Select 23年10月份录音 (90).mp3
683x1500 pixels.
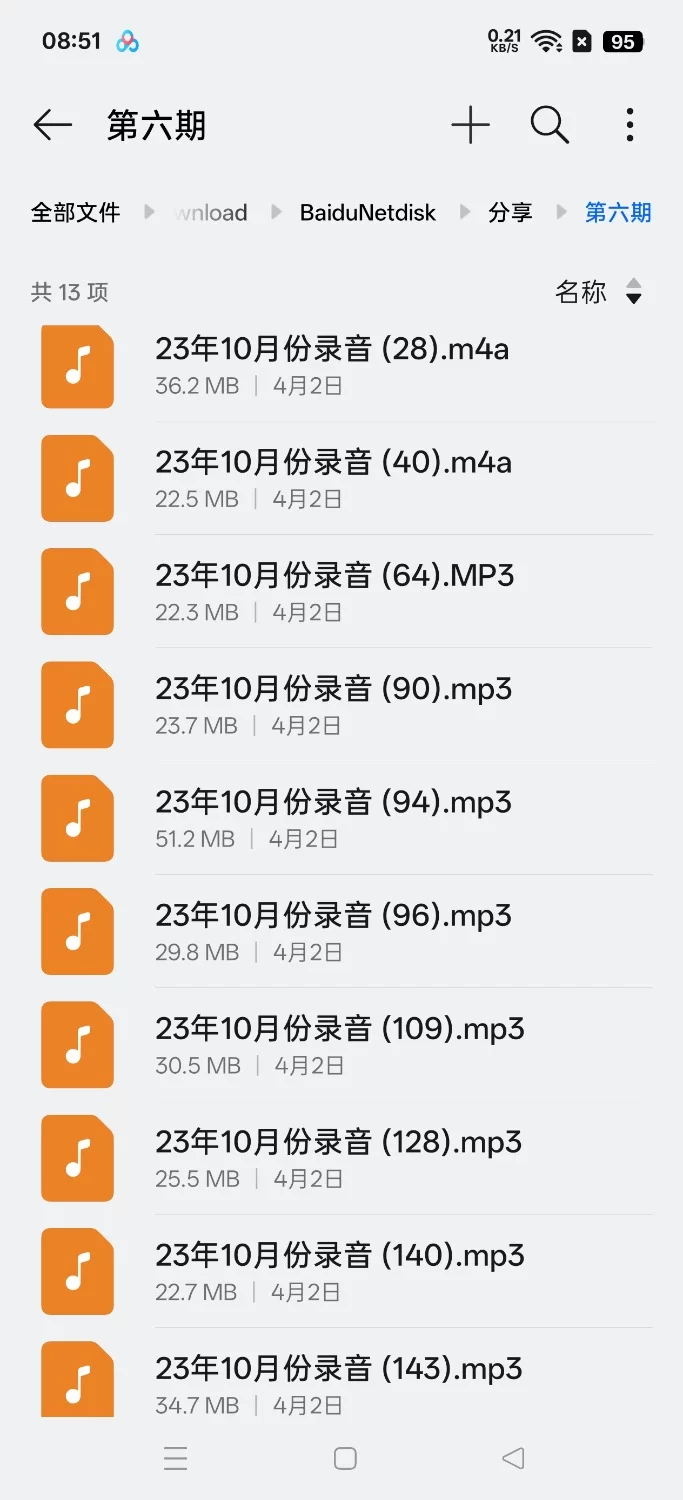[333, 704]
